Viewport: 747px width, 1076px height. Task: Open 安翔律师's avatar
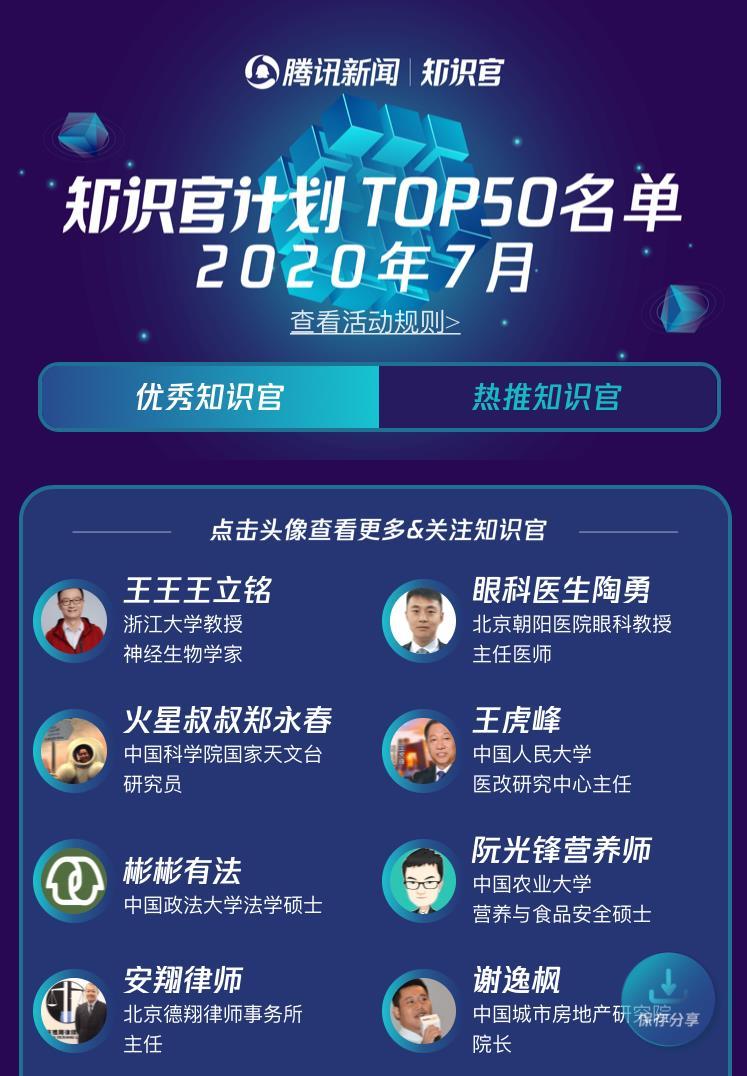[x=74, y=1010]
